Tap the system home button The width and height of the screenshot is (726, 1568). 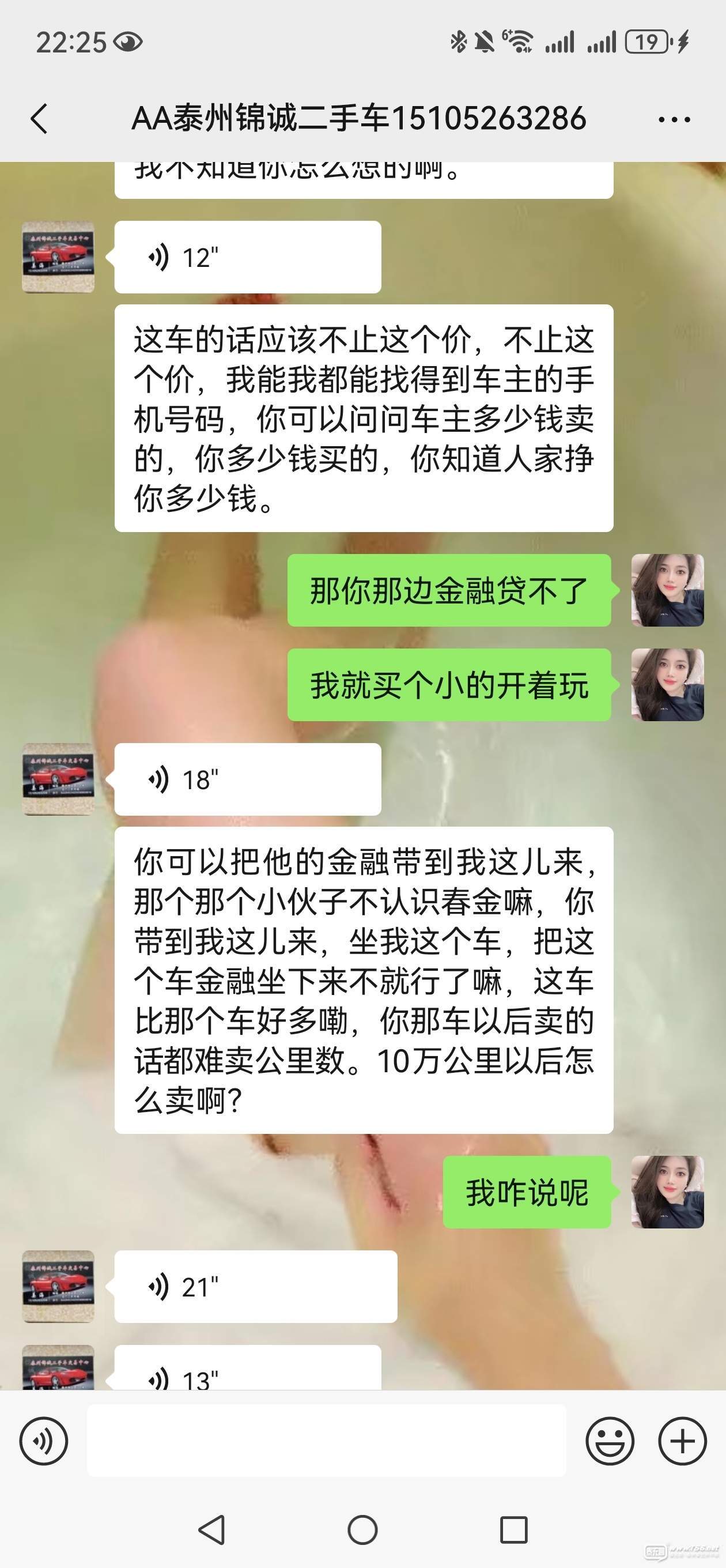tap(362, 1531)
